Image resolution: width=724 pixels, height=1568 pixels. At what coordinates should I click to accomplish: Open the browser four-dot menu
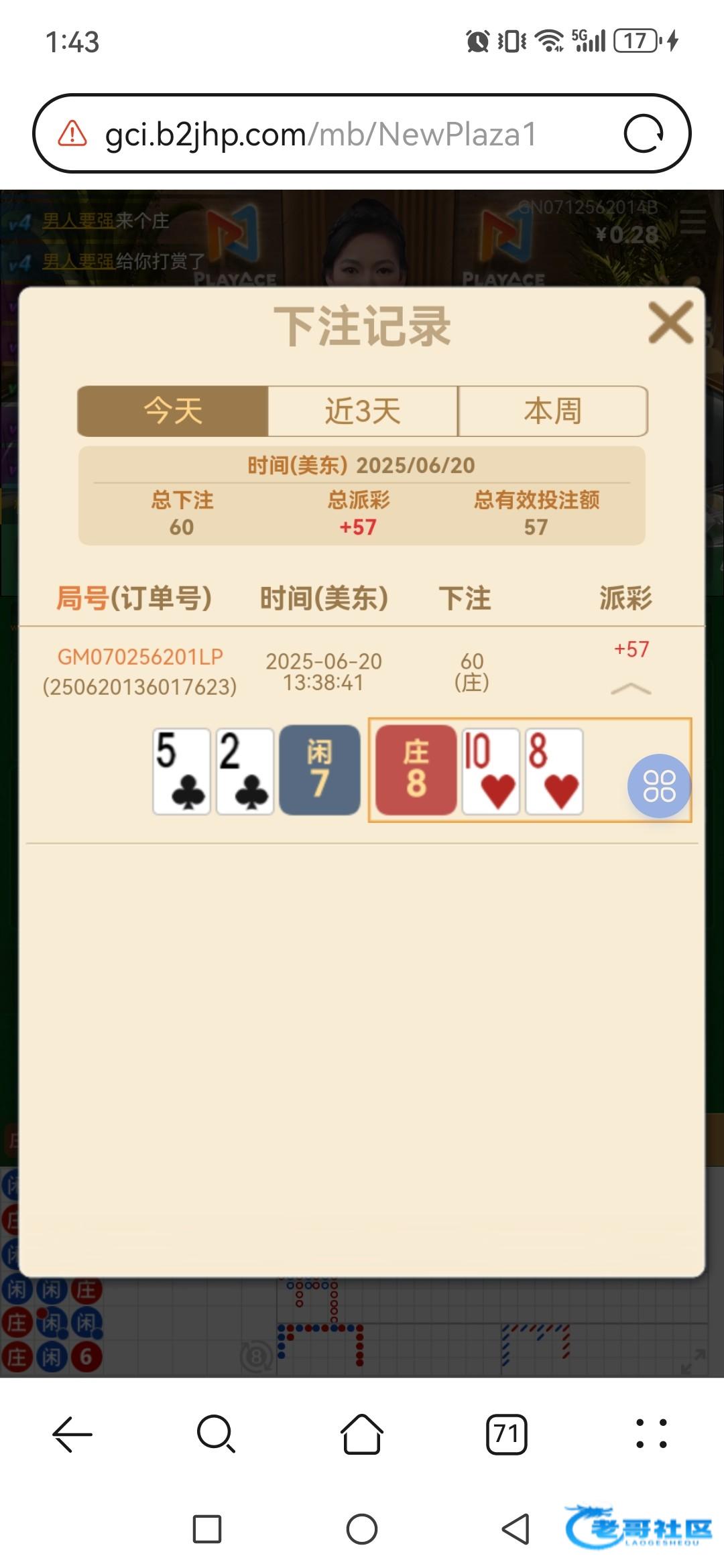click(x=652, y=1433)
